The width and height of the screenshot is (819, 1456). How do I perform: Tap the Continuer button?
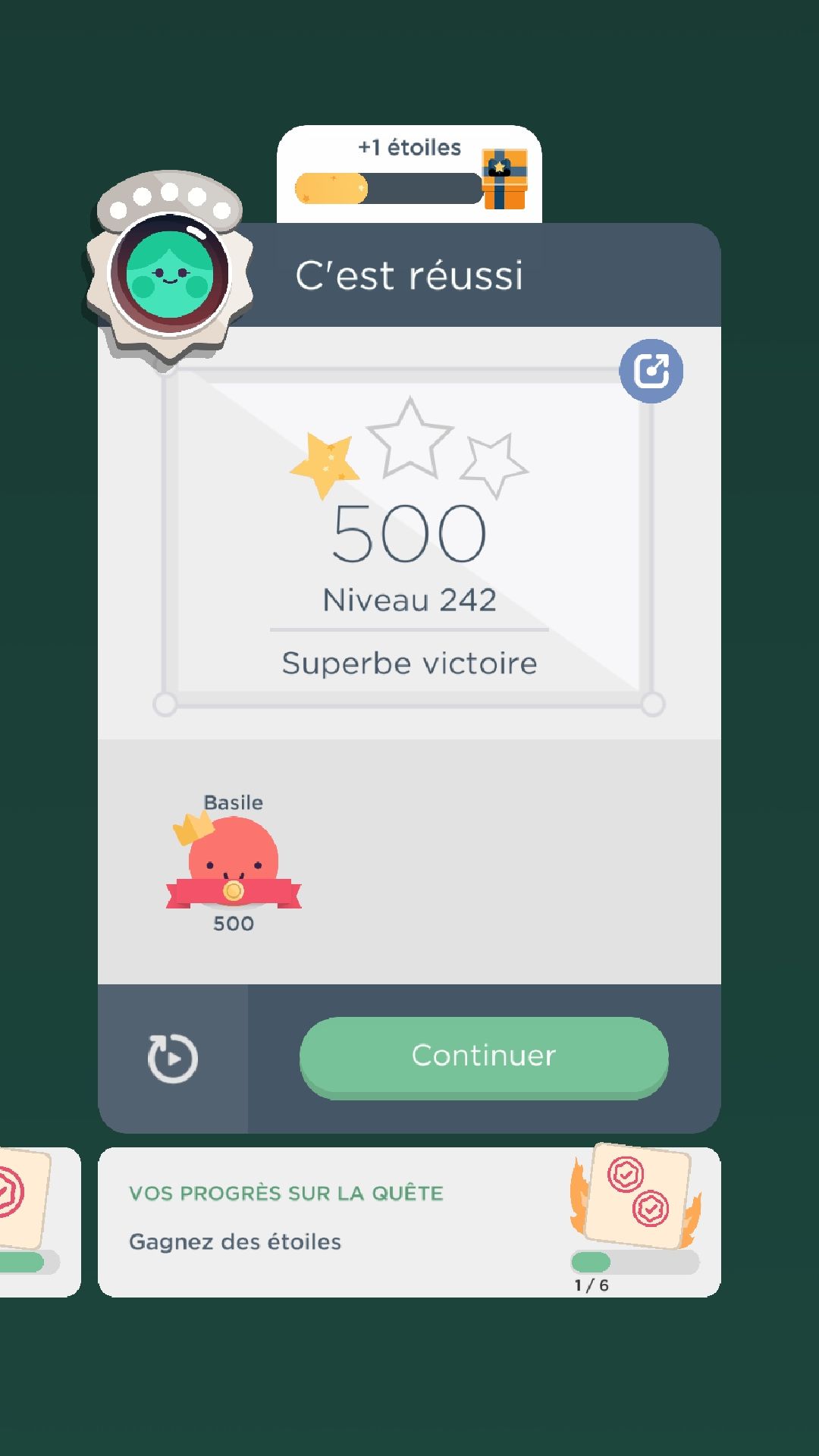point(484,1056)
